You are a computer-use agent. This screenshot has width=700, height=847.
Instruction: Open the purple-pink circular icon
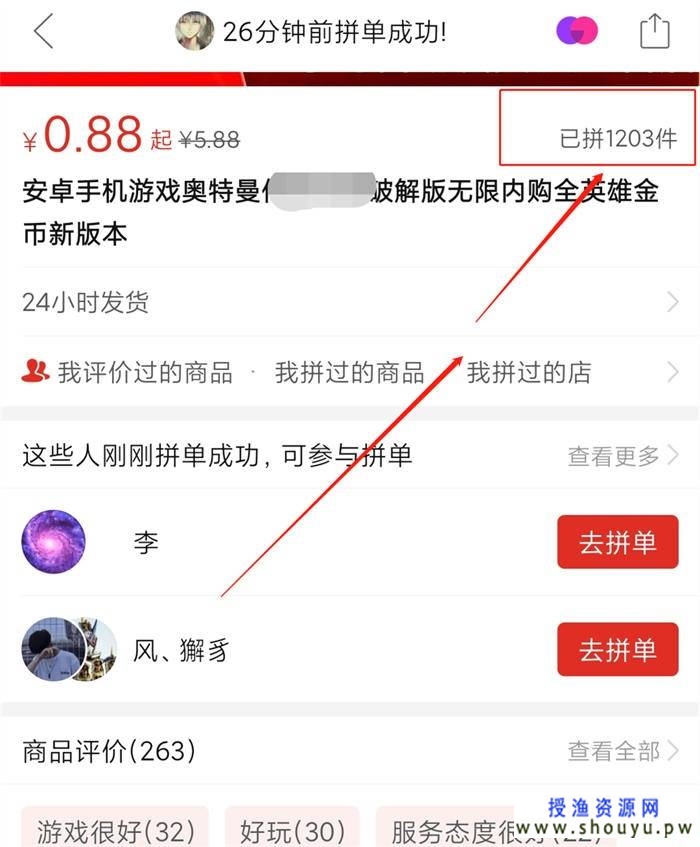click(x=577, y=31)
